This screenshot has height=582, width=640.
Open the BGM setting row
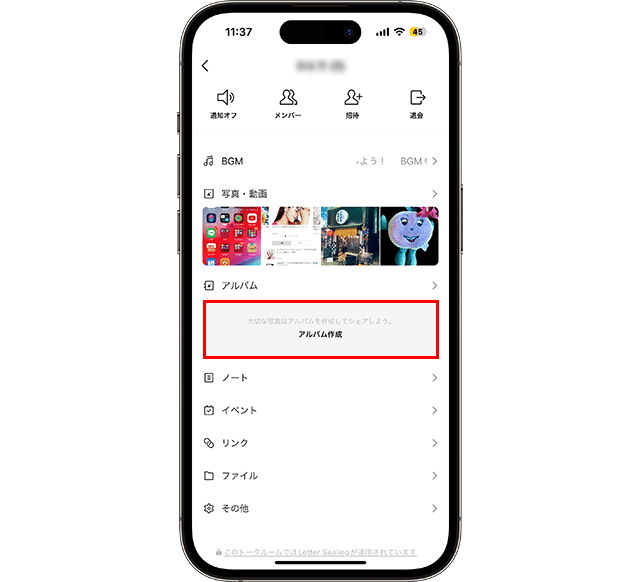[320, 161]
